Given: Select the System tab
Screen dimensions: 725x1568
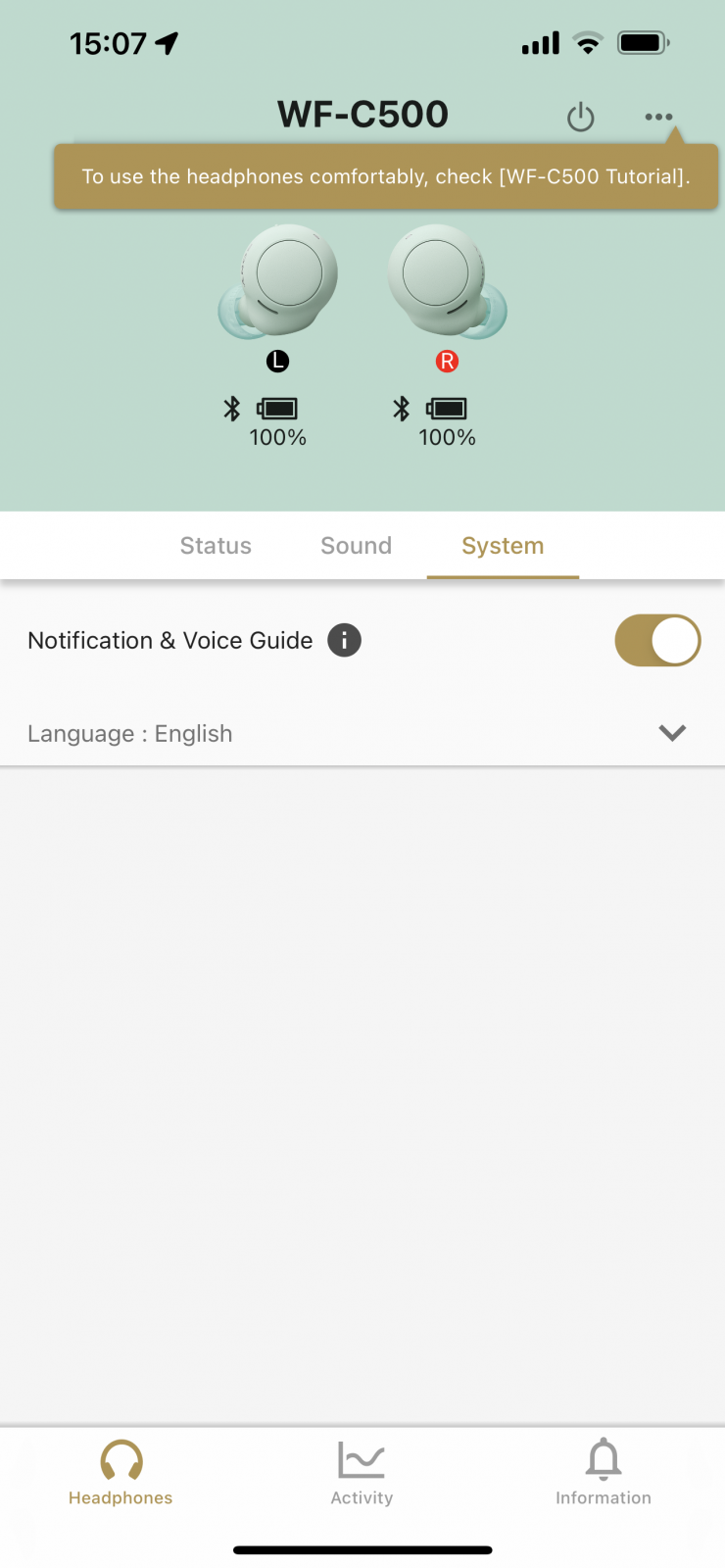Looking at the screenshot, I should point(503,546).
